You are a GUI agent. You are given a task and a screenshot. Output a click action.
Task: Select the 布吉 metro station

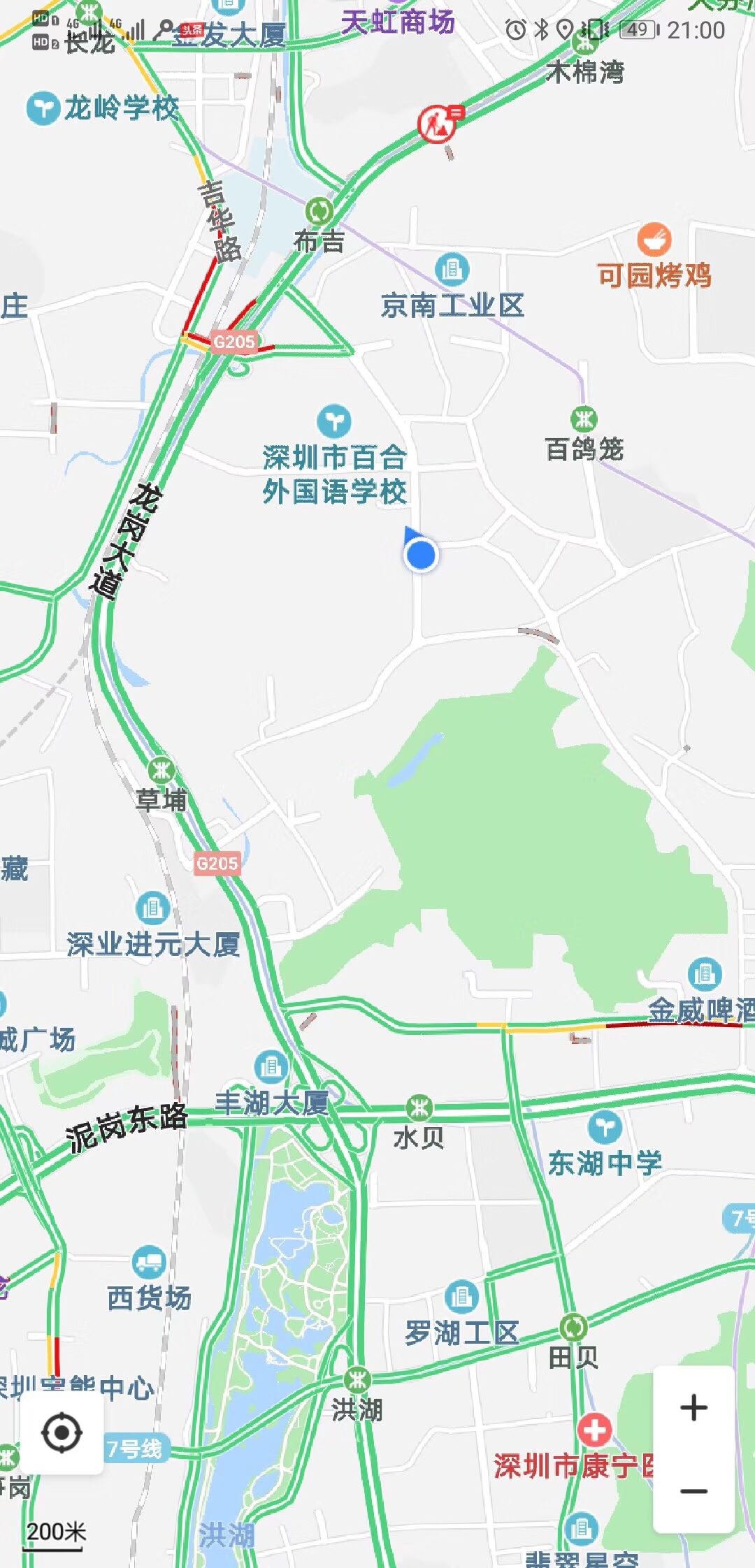pos(319,212)
